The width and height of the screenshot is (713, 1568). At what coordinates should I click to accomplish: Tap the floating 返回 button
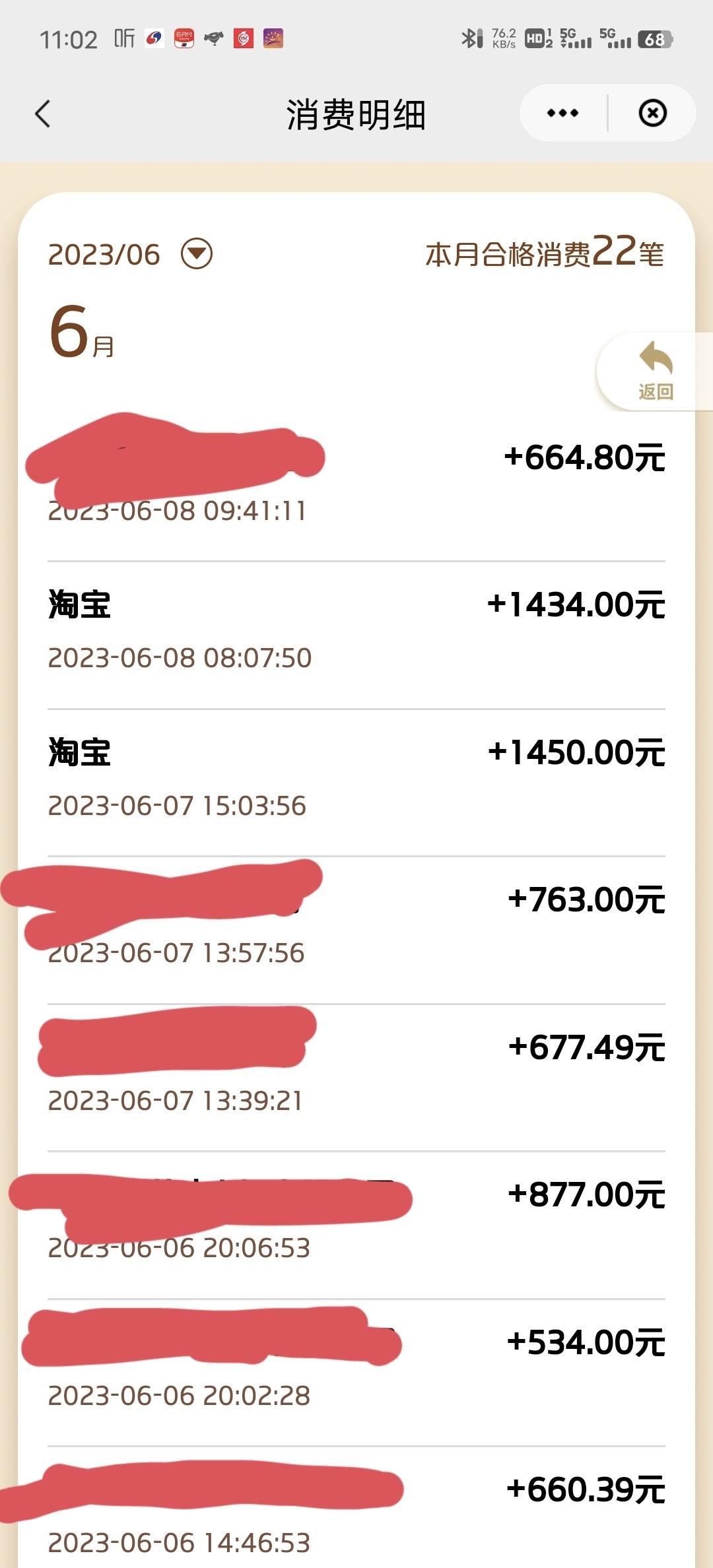(x=655, y=372)
